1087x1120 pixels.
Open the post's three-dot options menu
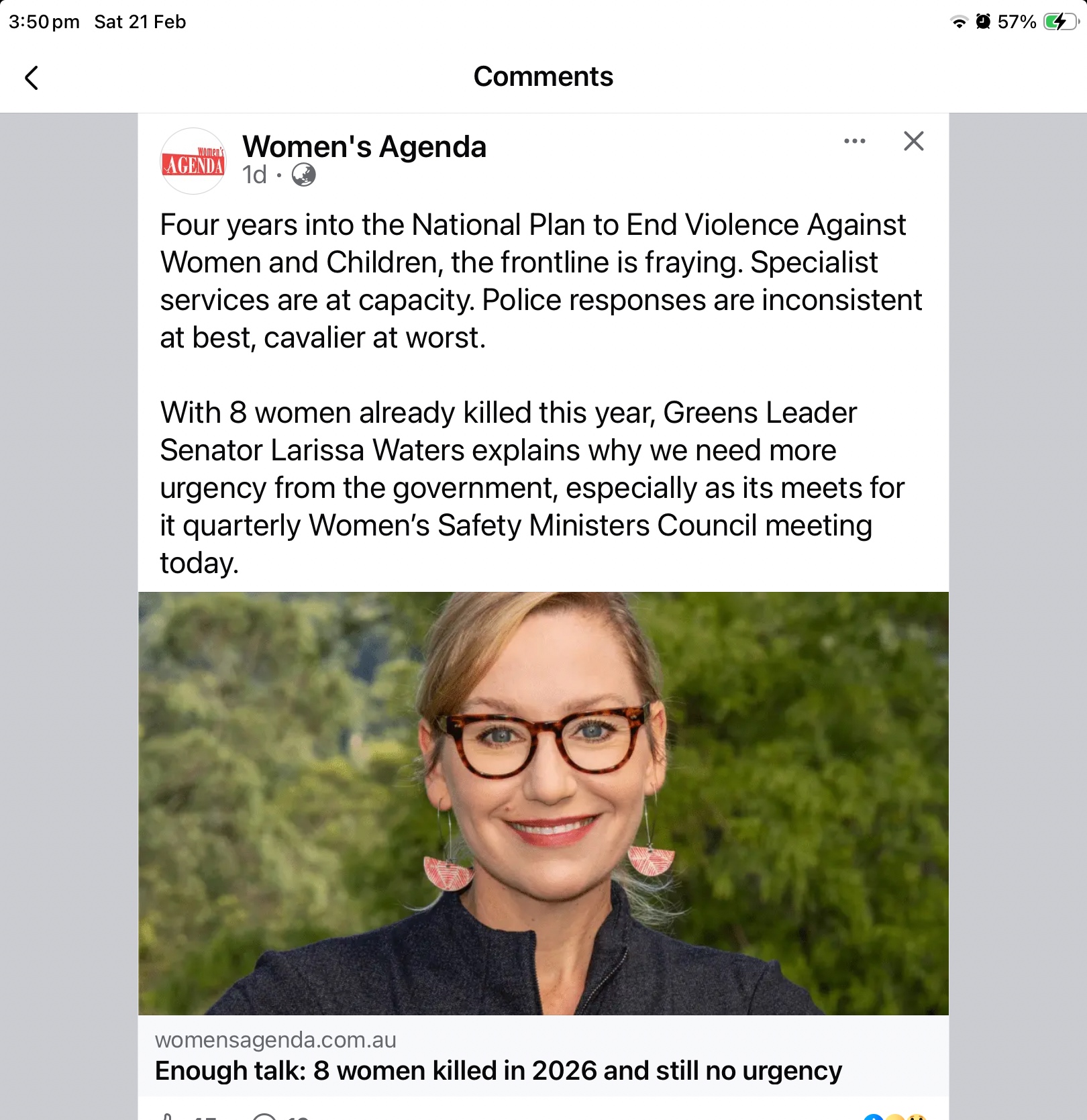[x=854, y=141]
